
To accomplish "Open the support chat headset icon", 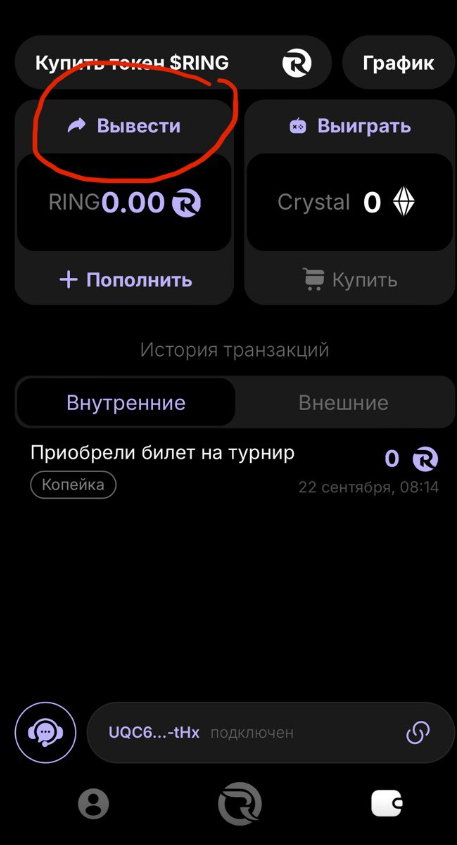I will (x=46, y=732).
